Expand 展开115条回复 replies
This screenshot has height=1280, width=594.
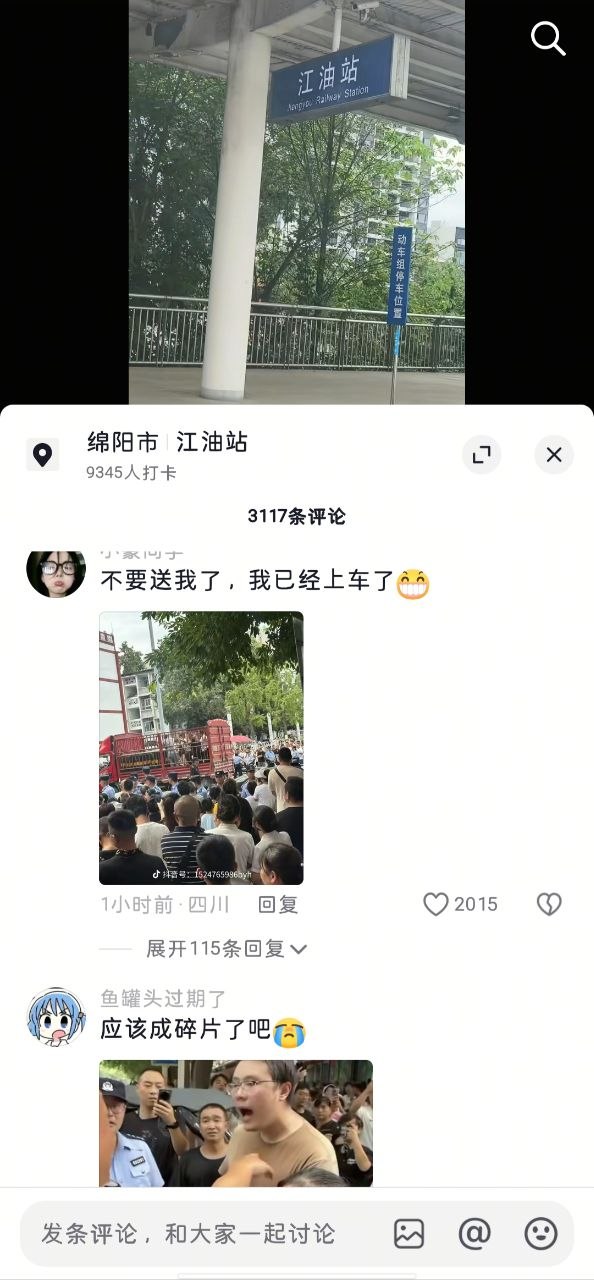(x=227, y=949)
